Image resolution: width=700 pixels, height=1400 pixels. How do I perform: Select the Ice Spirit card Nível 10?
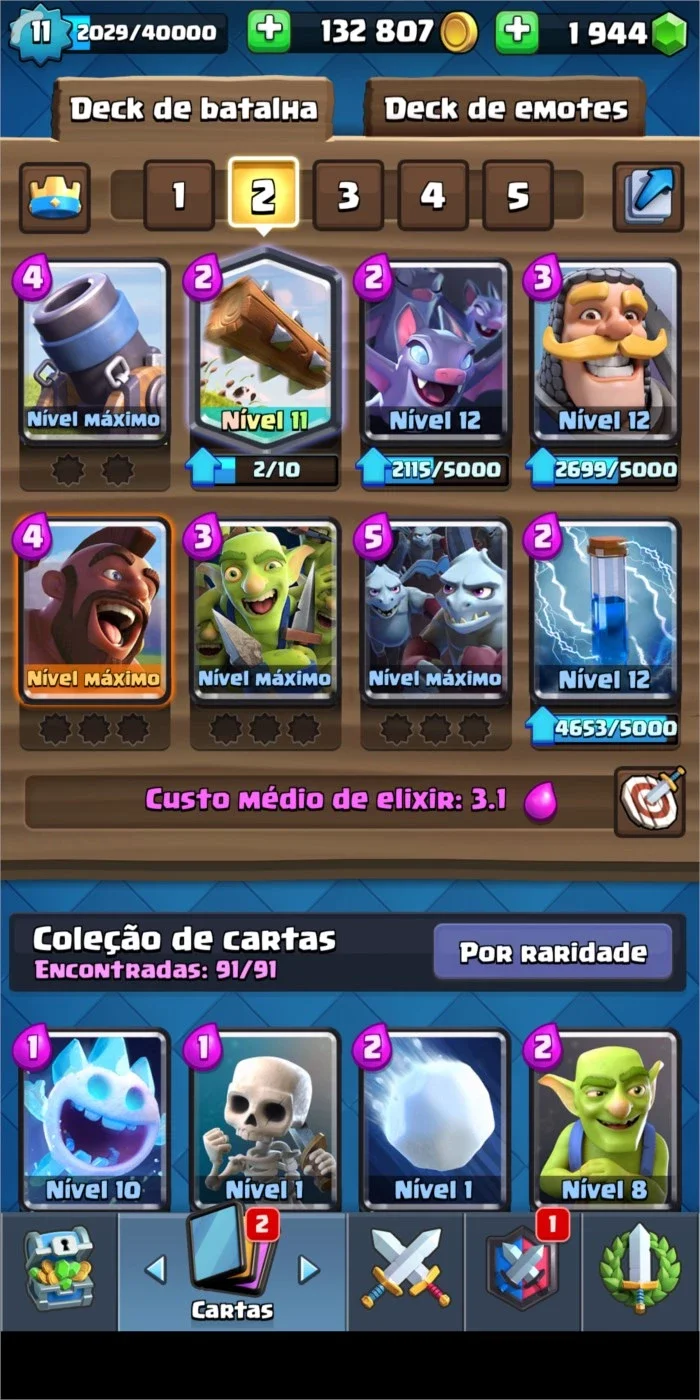[x=94, y=1120]
